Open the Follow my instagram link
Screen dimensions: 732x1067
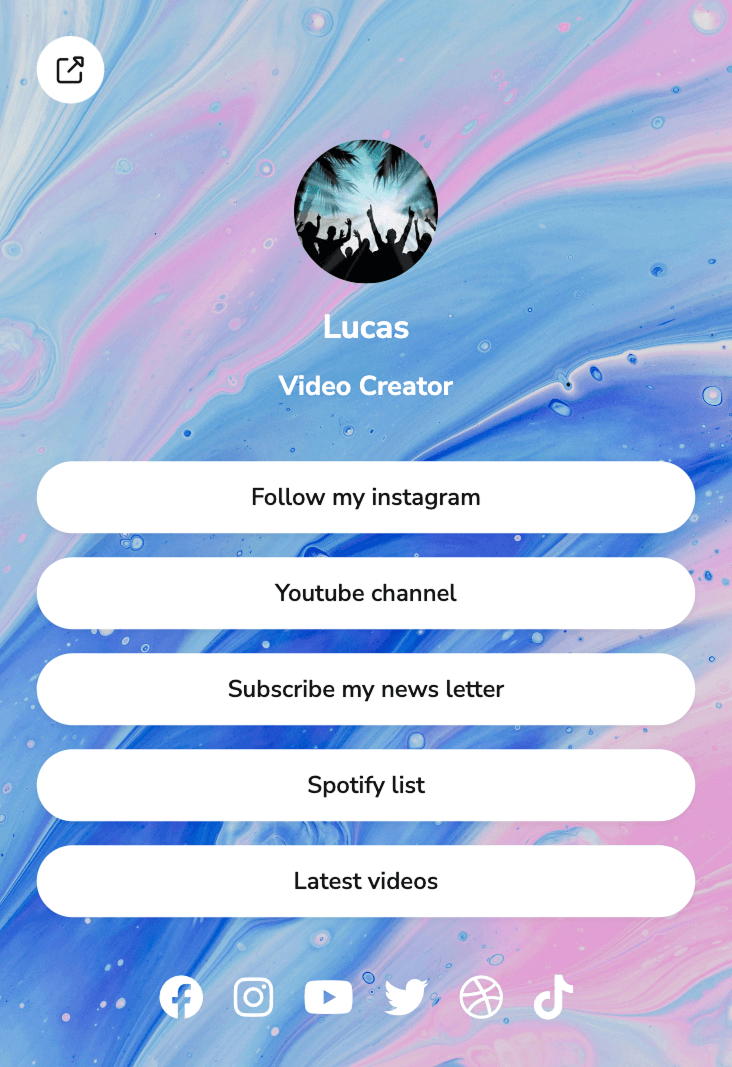point(366,497)
